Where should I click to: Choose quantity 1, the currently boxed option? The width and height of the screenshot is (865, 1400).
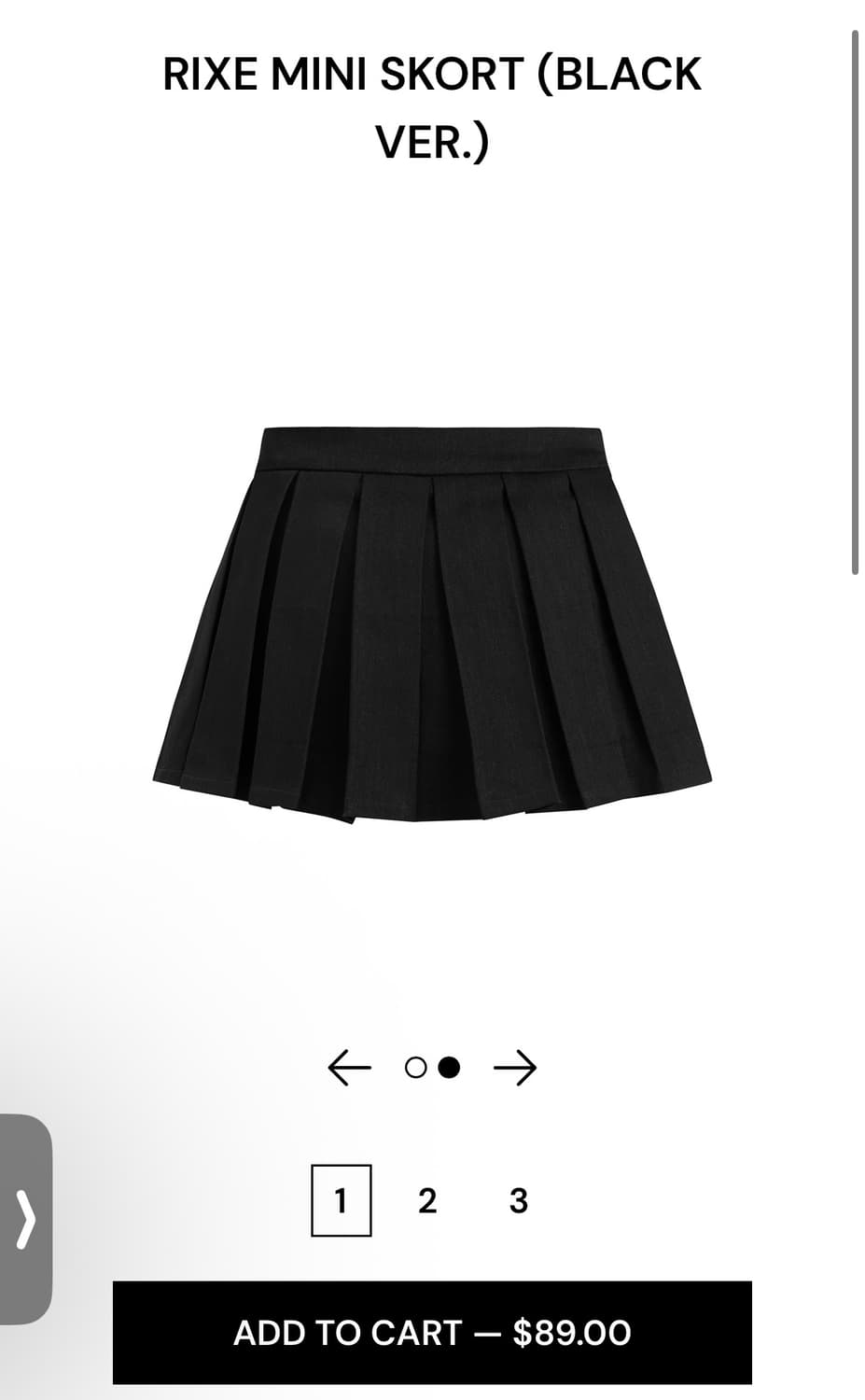341,1200
